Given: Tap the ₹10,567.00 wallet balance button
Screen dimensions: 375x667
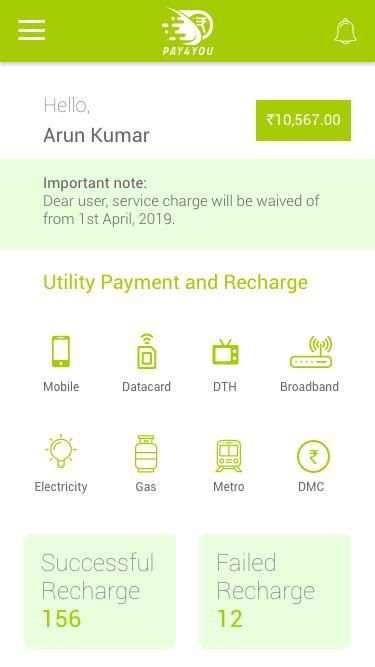Looking at the screenshot, I should [303, 120].
